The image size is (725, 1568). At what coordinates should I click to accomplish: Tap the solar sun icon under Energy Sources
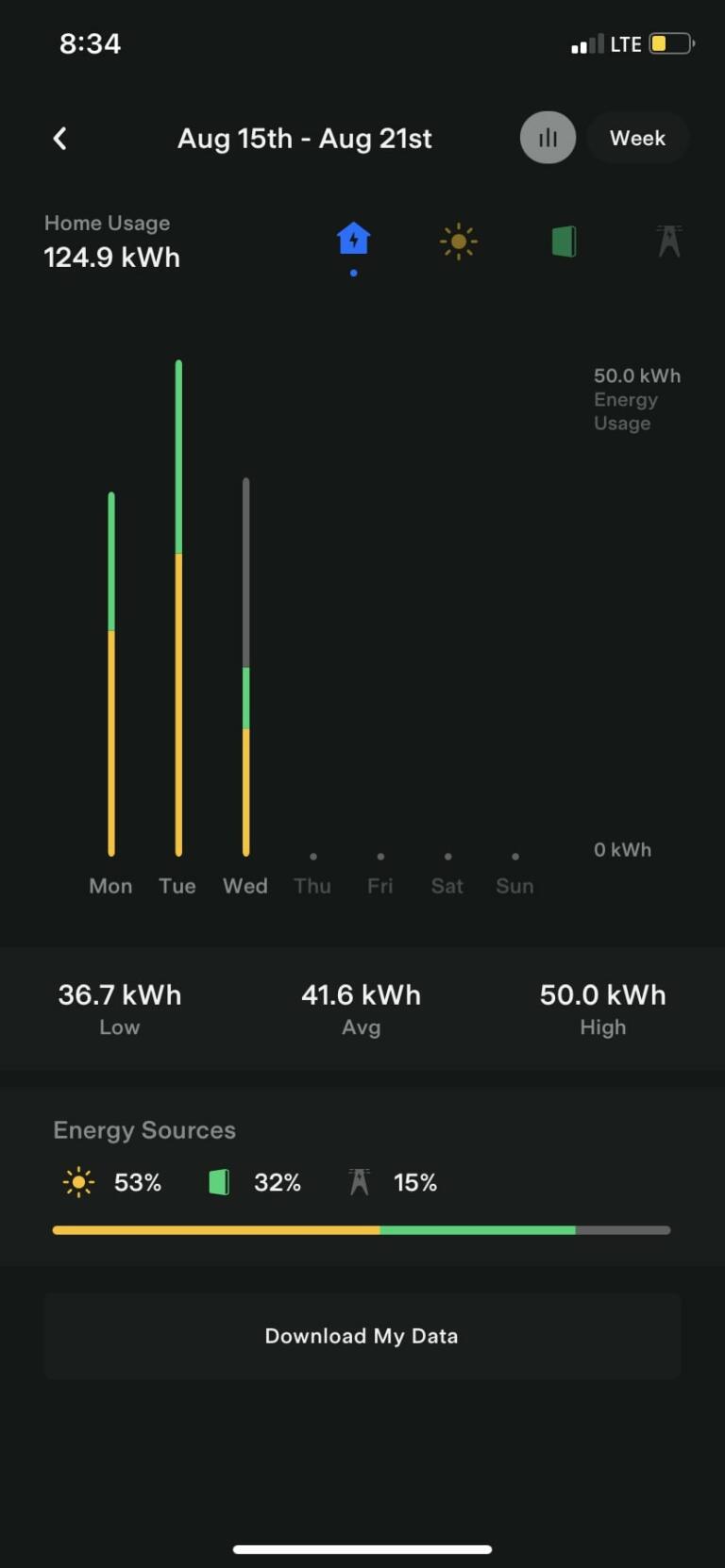pos(78,1181)
